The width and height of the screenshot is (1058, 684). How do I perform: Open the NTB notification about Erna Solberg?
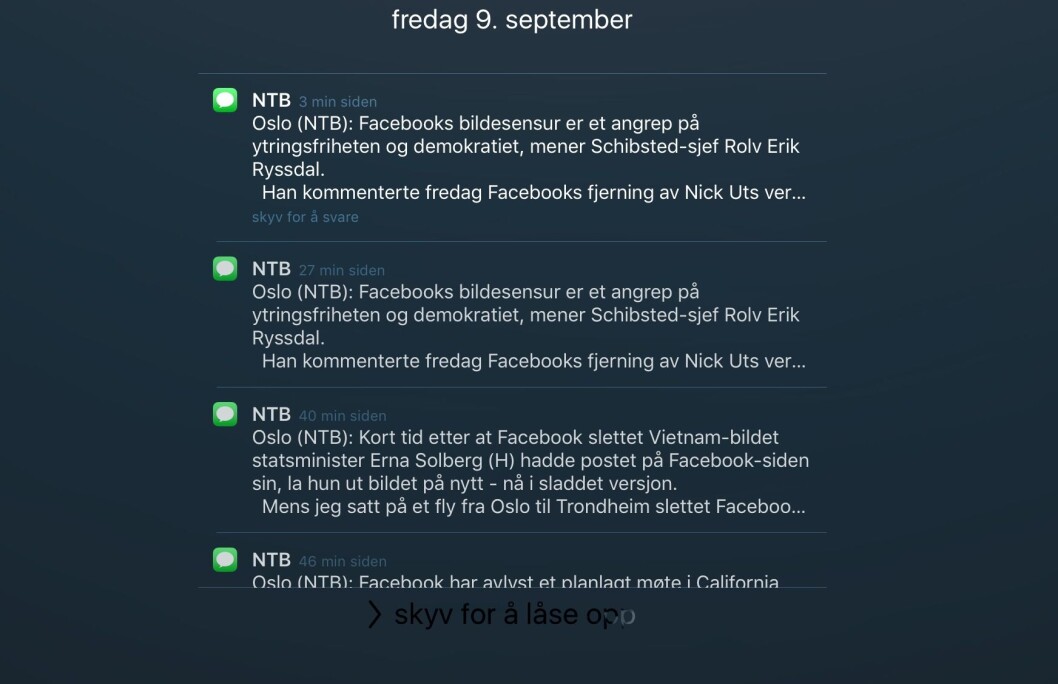pos(528,461)
